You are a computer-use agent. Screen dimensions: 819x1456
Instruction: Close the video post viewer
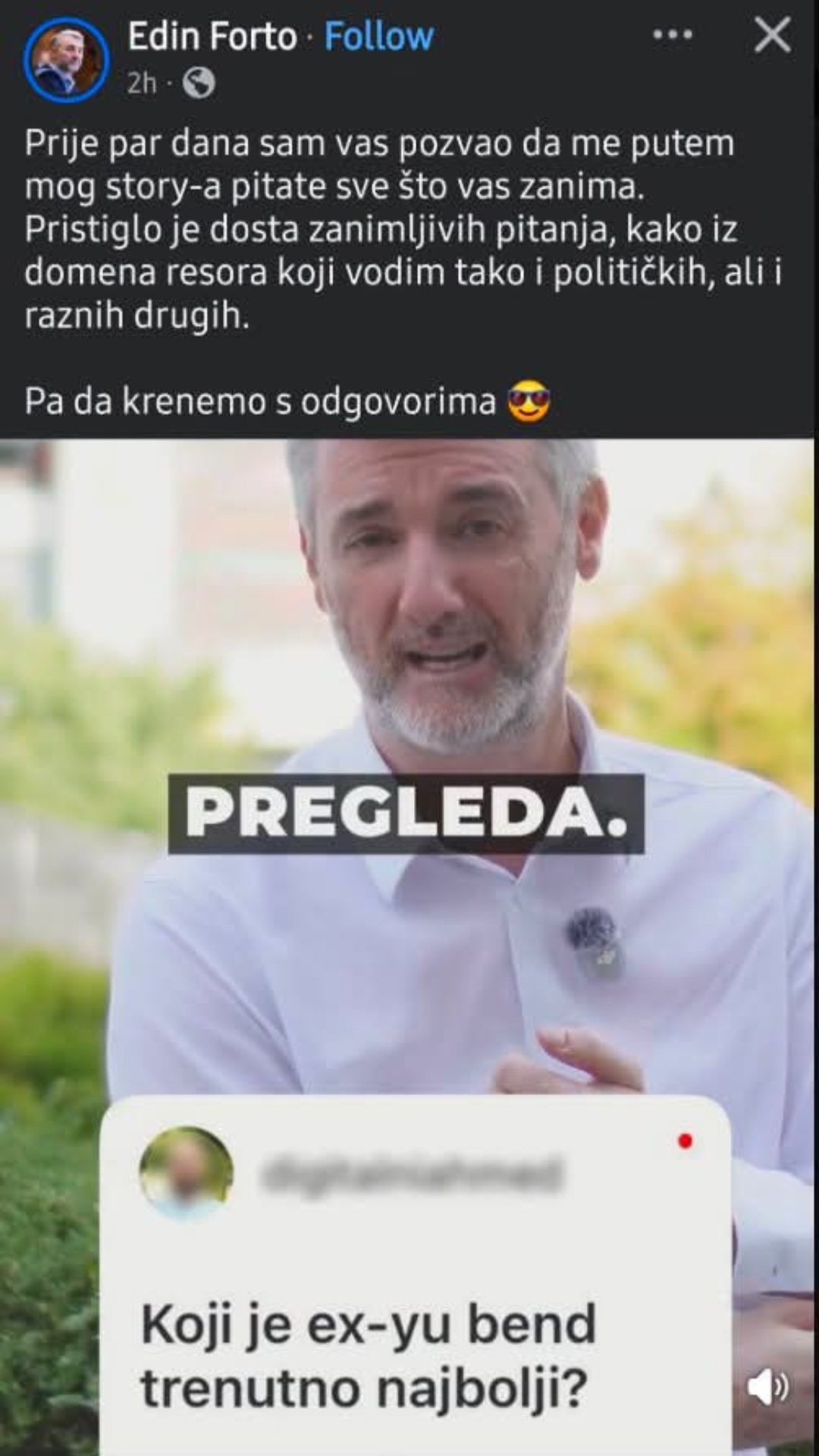pos(773,35)
